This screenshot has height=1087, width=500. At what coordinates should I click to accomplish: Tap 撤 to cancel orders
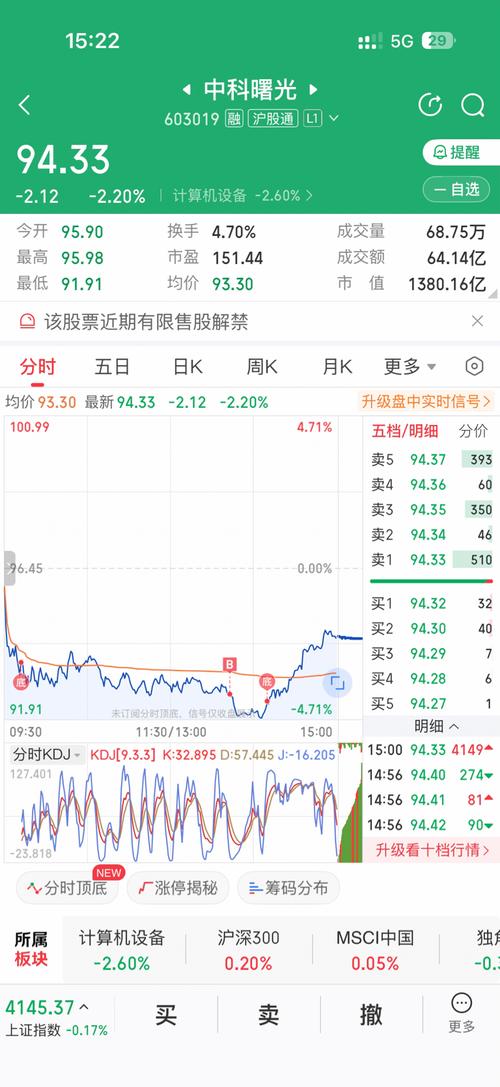[x=372, y=1015]
